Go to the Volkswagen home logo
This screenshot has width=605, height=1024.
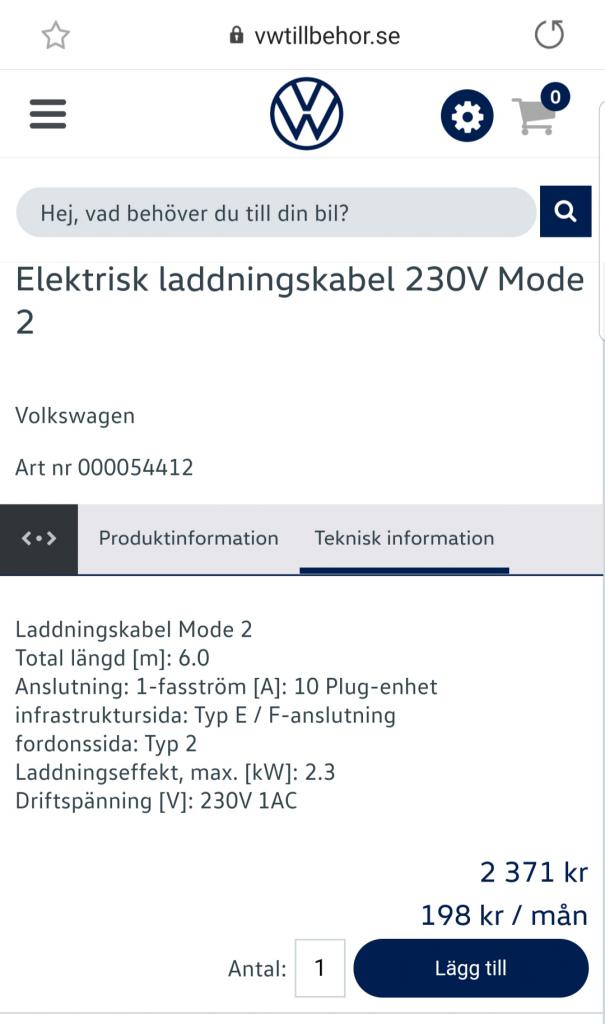point(306,114)
